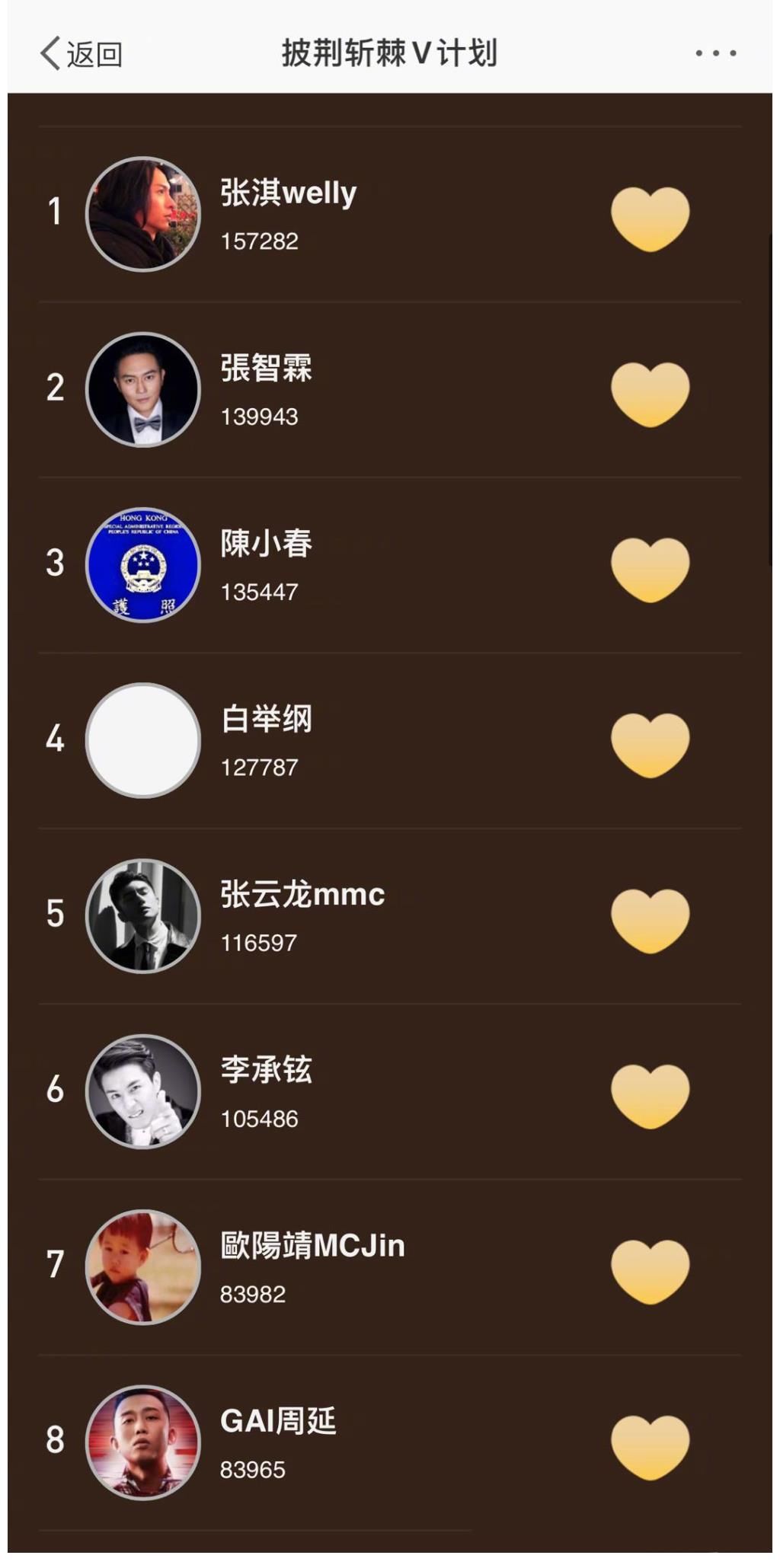Image resolution: width=780 pixels, height=1568 pixels.
Task: Open 張智霖's avatar
Action: tap(143, 389)
